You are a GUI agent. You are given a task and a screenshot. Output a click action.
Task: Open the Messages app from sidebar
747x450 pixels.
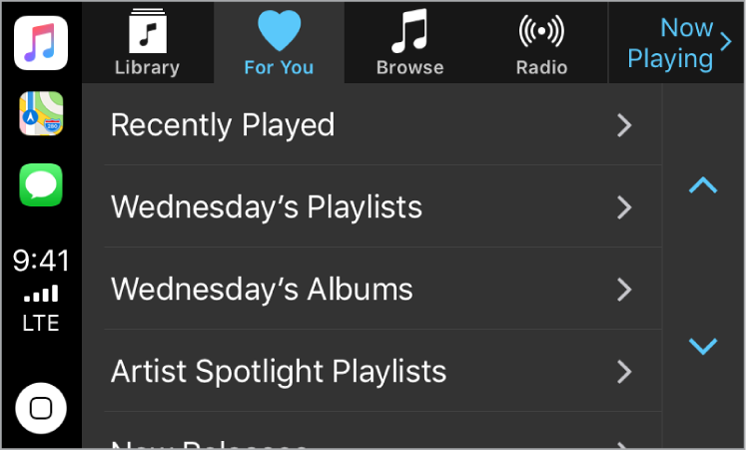41,185
